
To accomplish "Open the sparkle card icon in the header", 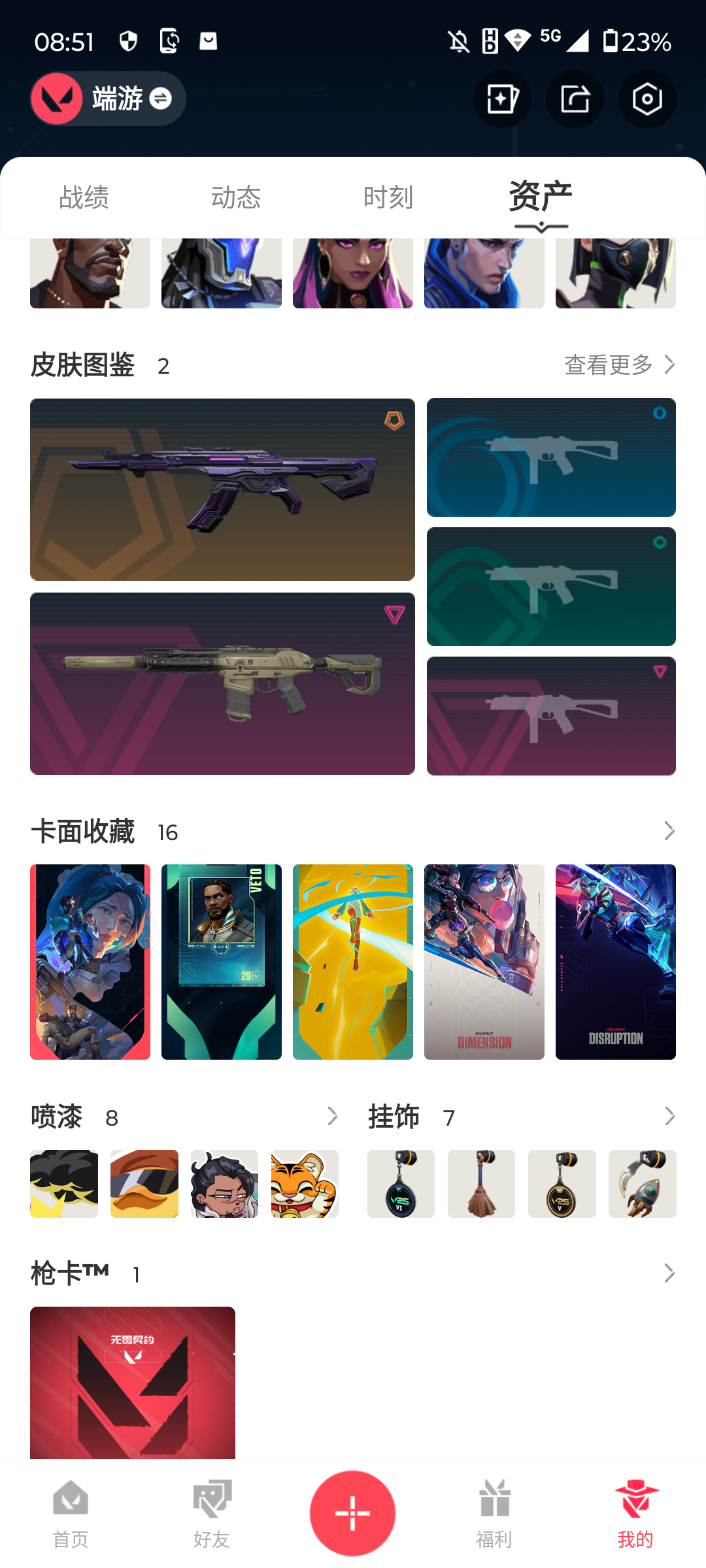I will tap(502, 99).
